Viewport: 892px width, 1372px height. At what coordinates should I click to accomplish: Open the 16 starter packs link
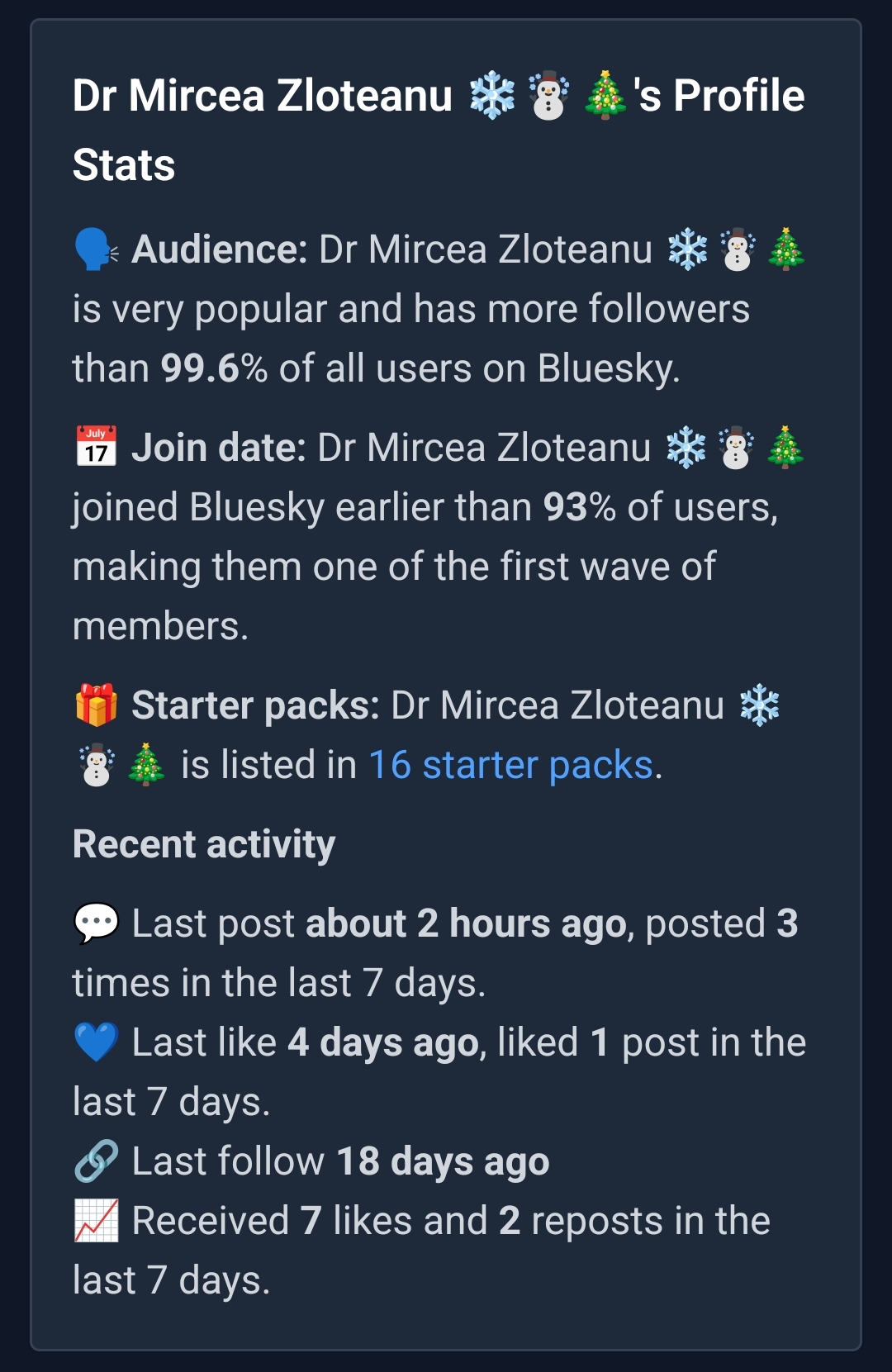(511, 766)
